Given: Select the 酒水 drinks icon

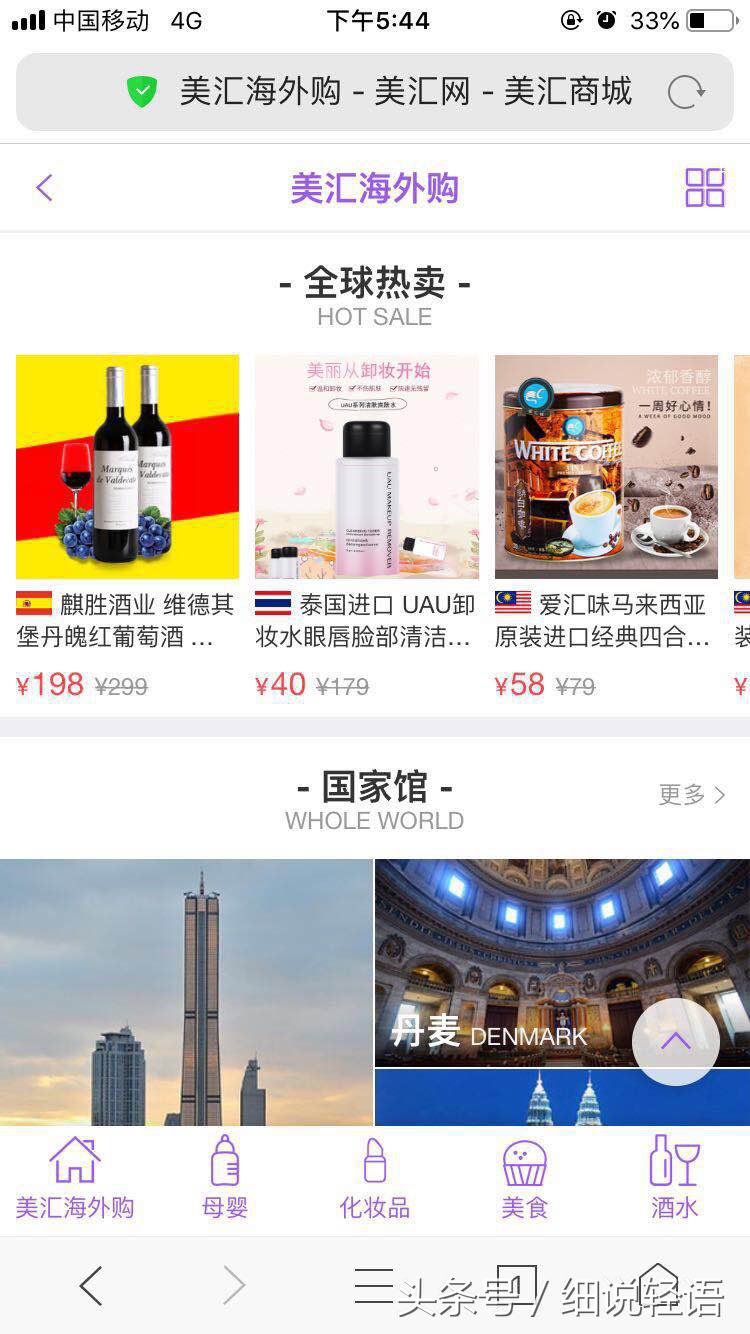Looking at the screenshot, I should click(672, 1177).
